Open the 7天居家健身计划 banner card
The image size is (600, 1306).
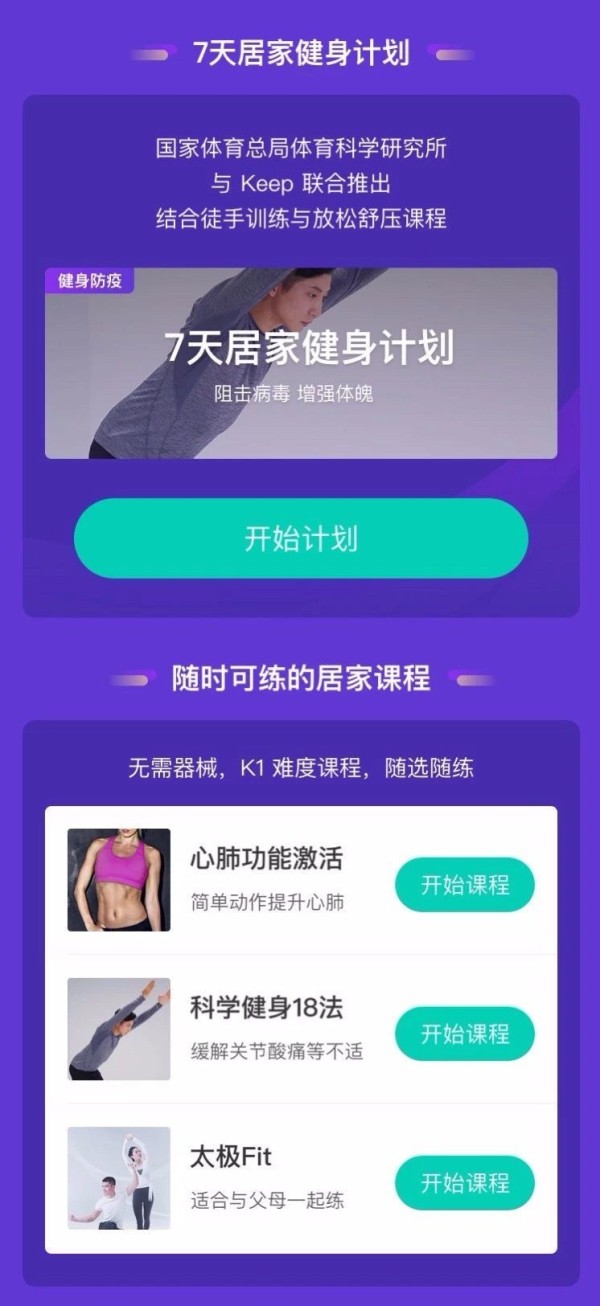click(x=300, y=363)
